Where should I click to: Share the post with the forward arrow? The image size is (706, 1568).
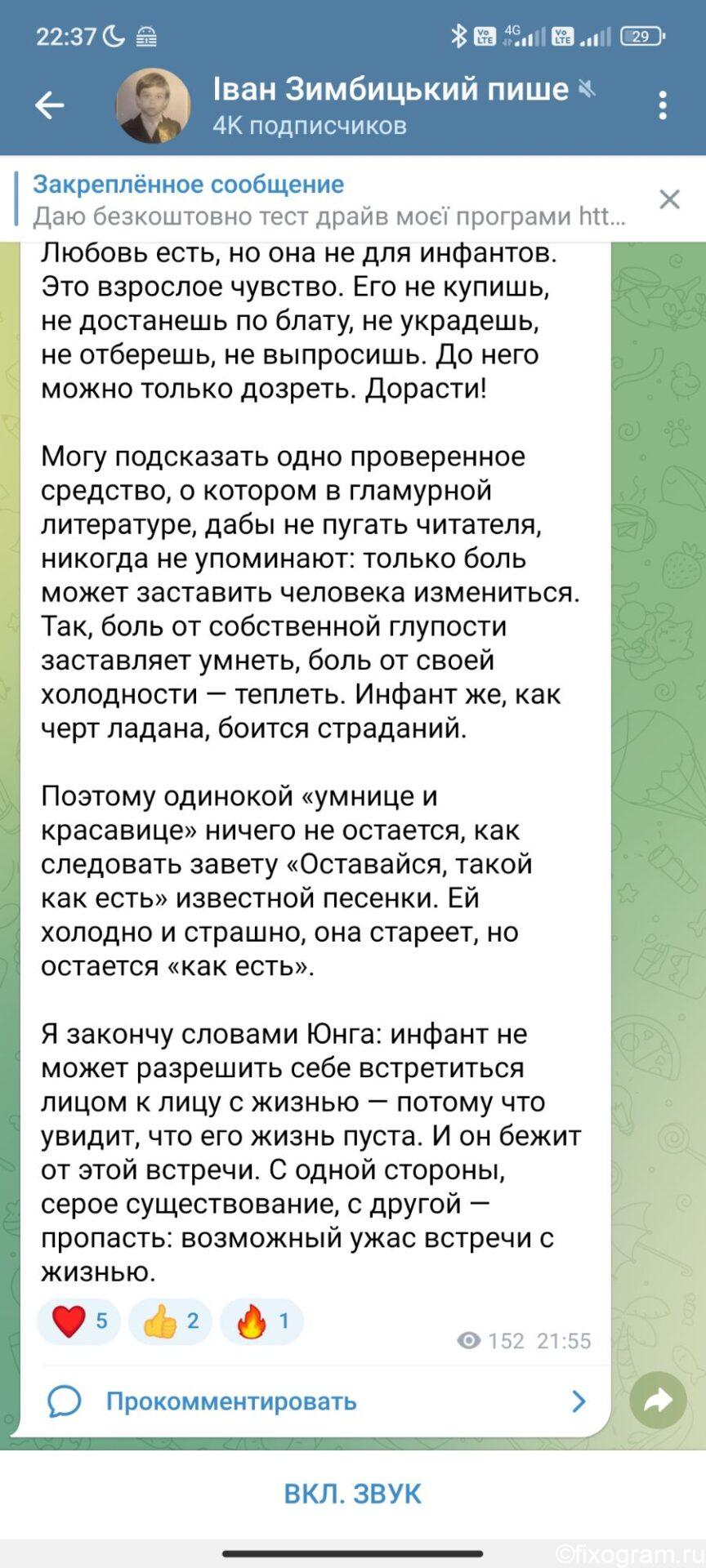pos(659,1401)
